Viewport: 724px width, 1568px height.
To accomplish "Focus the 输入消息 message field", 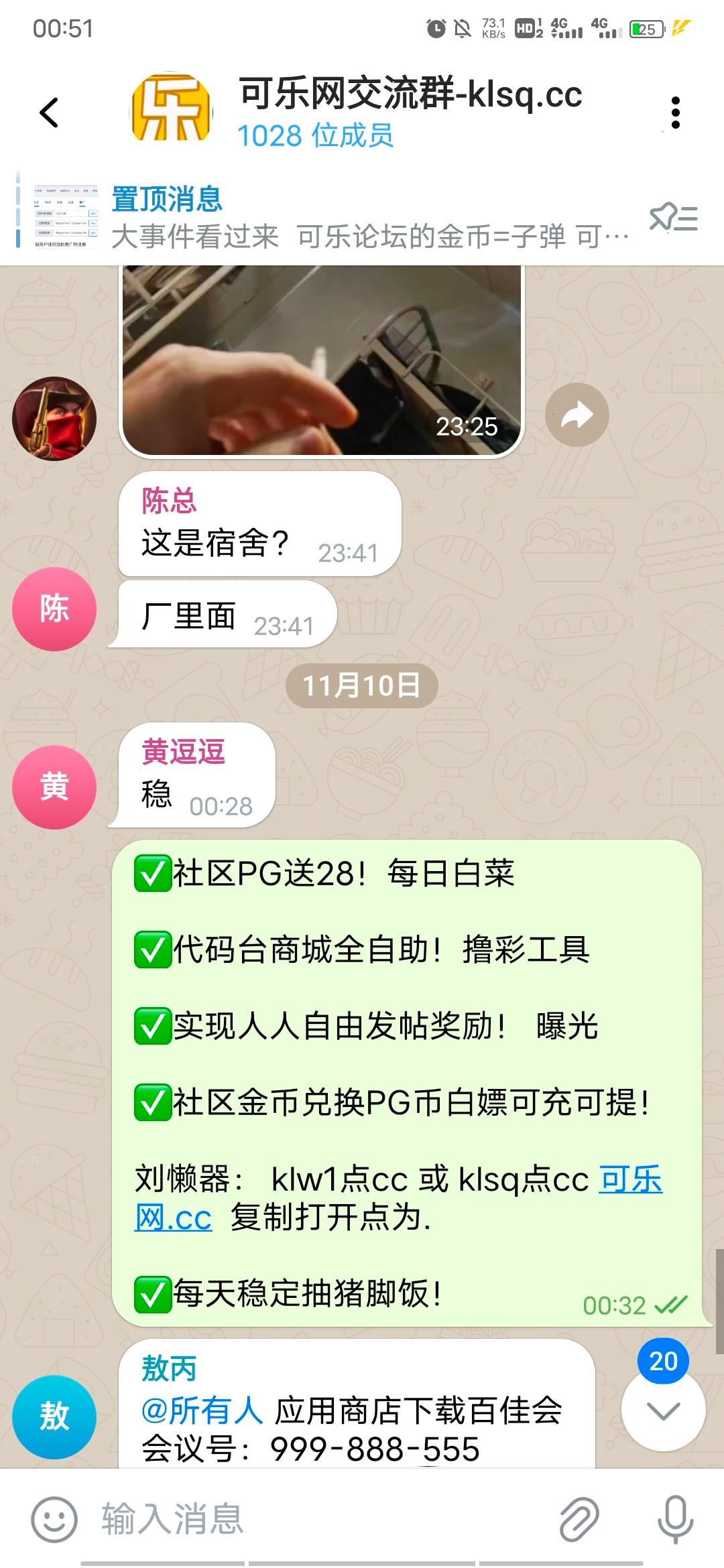I will point(322,1519).
